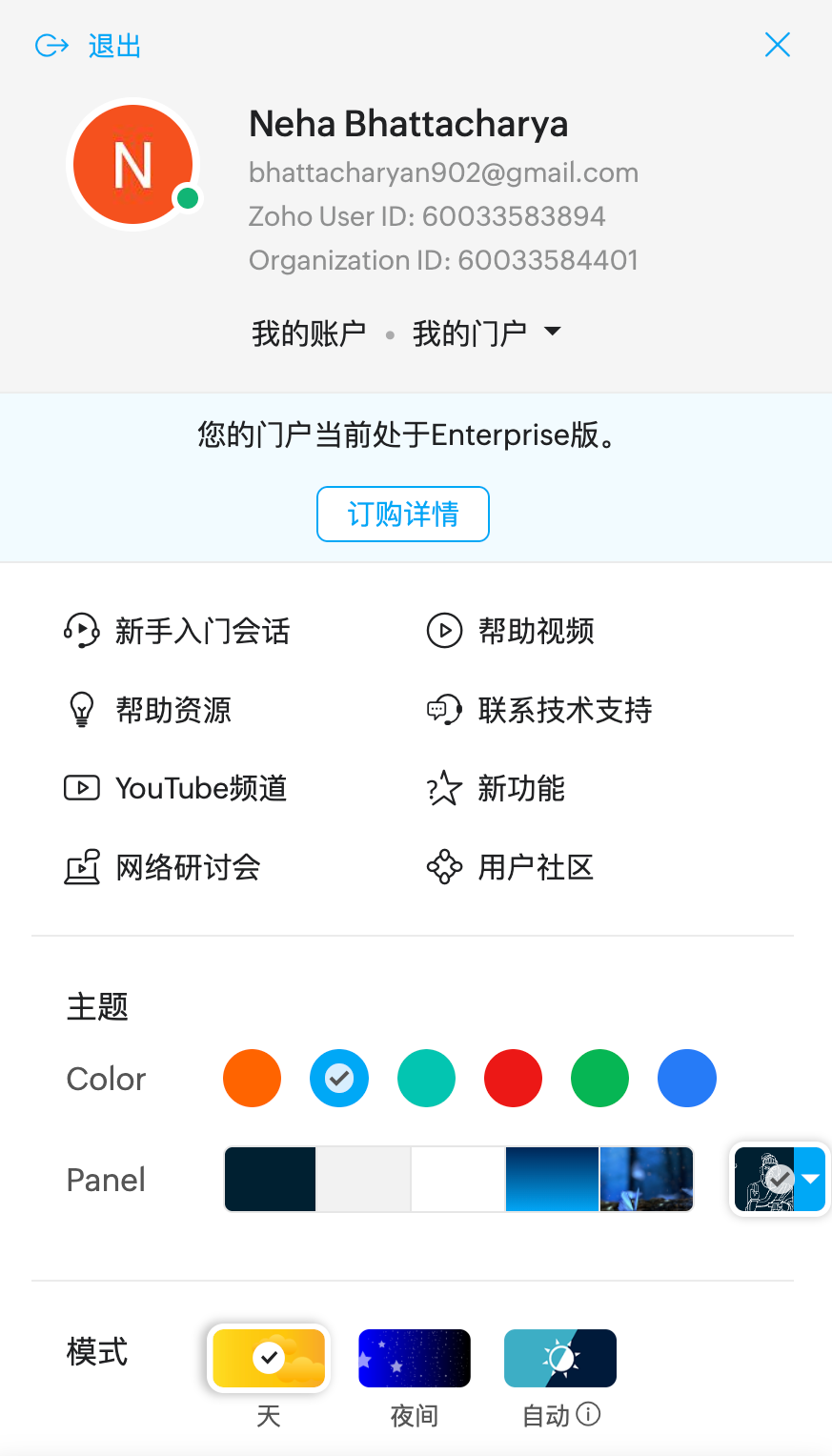Open 帮助视频
Screen dimensions: 832x1456
pyautogui.click(x=511, y=631)
